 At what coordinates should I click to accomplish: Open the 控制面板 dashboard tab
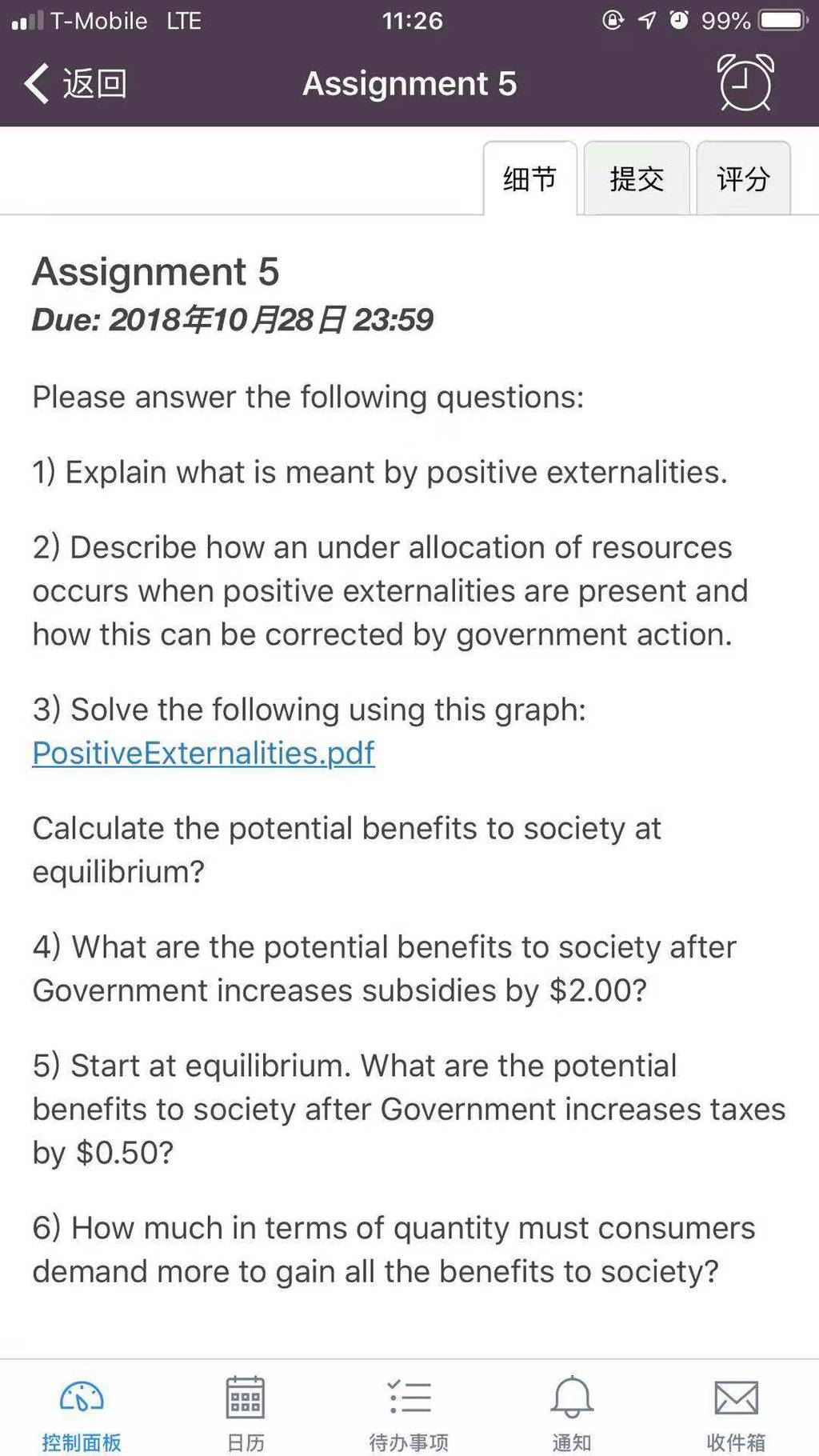[82, 1413]
